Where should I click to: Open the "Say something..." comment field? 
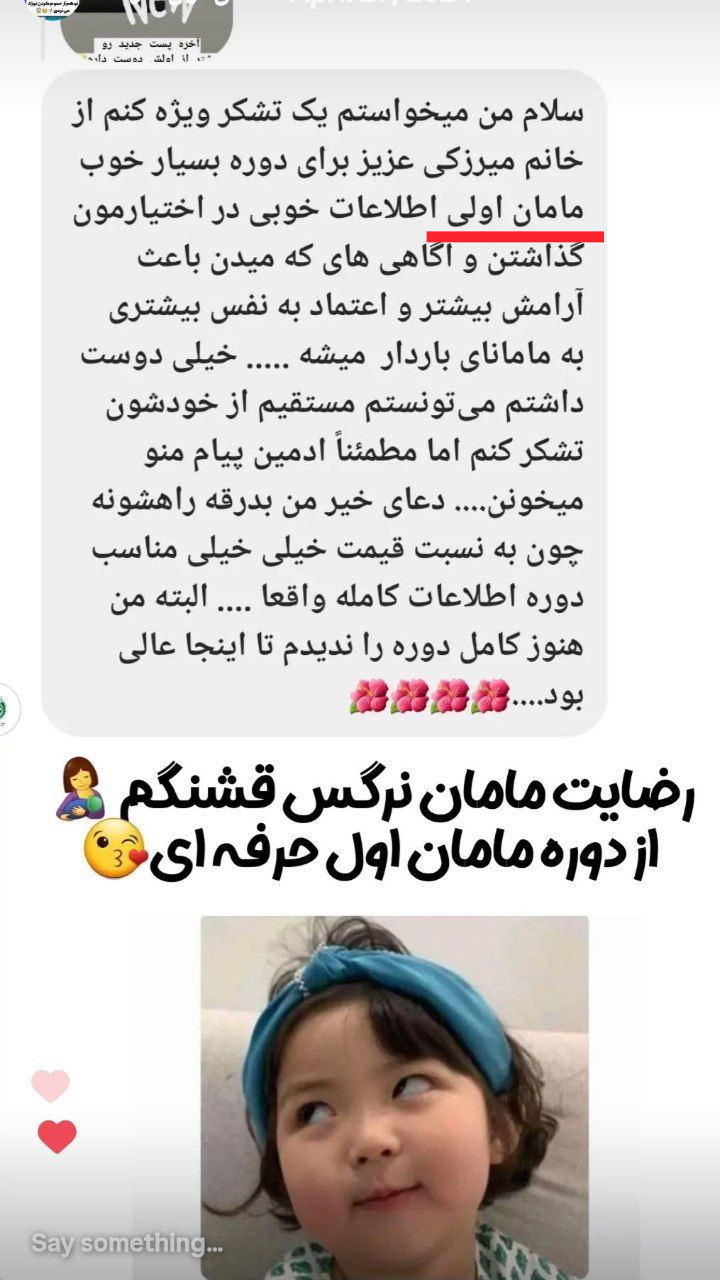(x=127, y=1243)
